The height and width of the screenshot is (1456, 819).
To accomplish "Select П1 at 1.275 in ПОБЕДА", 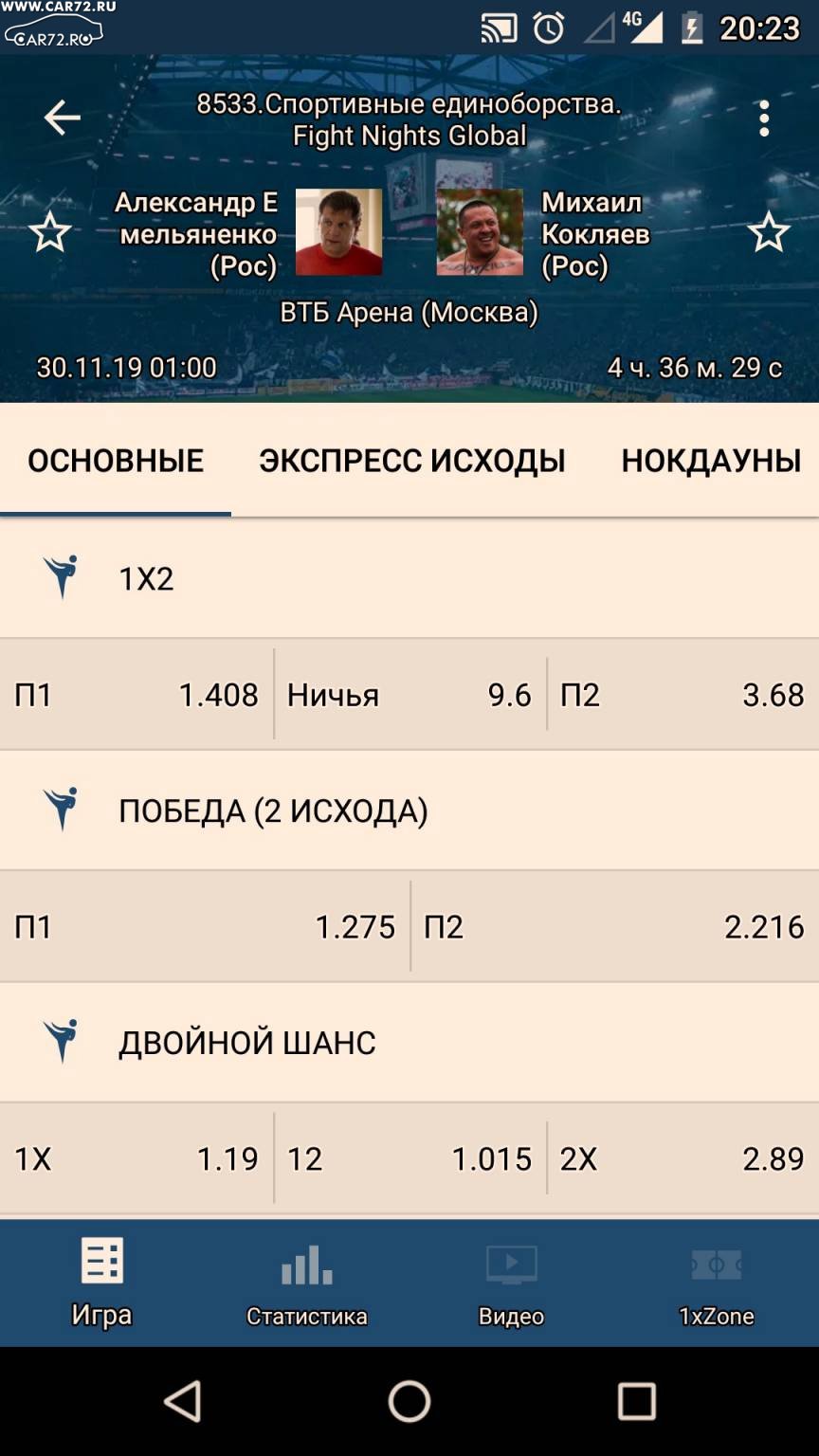I will [205, 926].
